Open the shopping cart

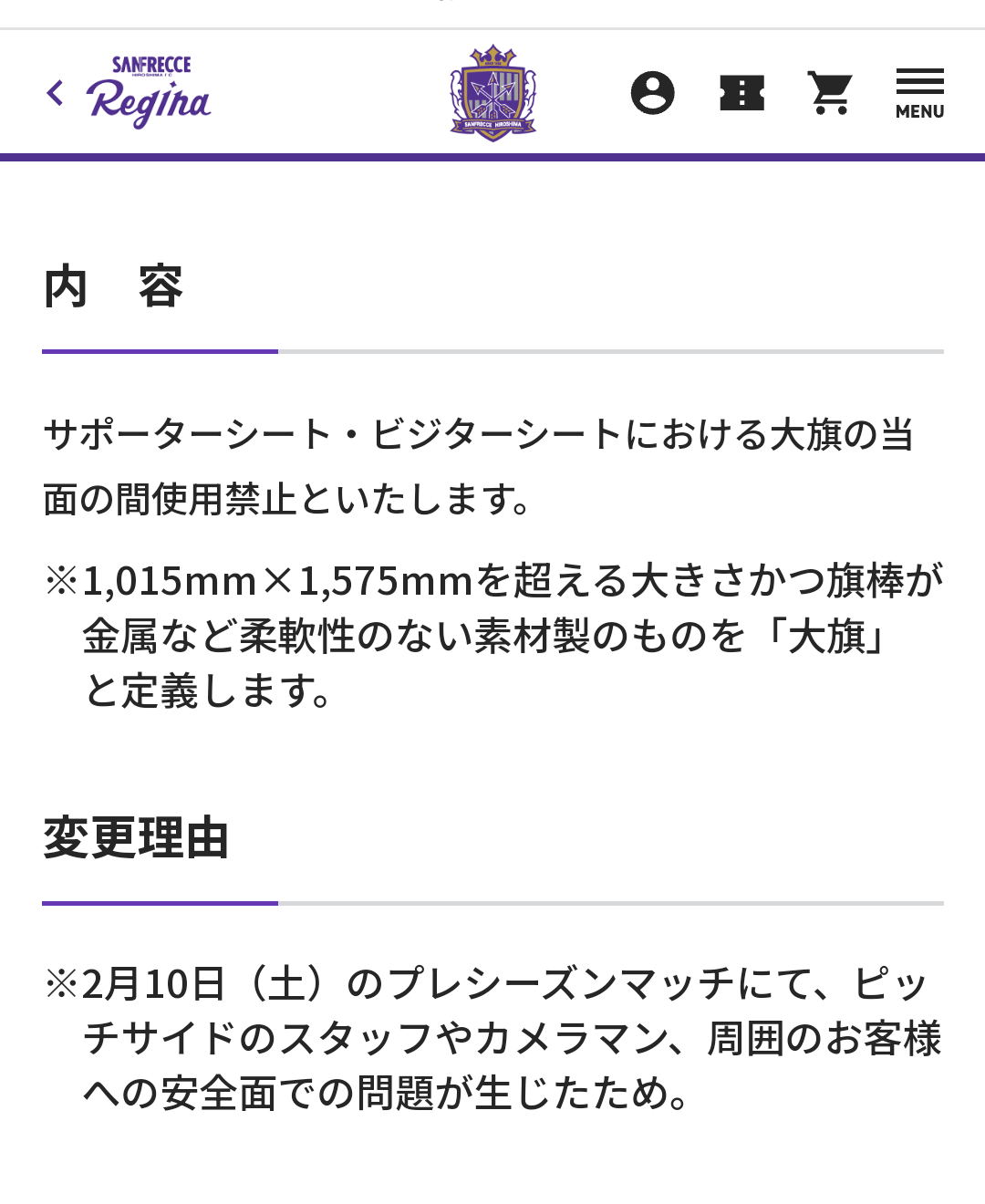[830, 93]
